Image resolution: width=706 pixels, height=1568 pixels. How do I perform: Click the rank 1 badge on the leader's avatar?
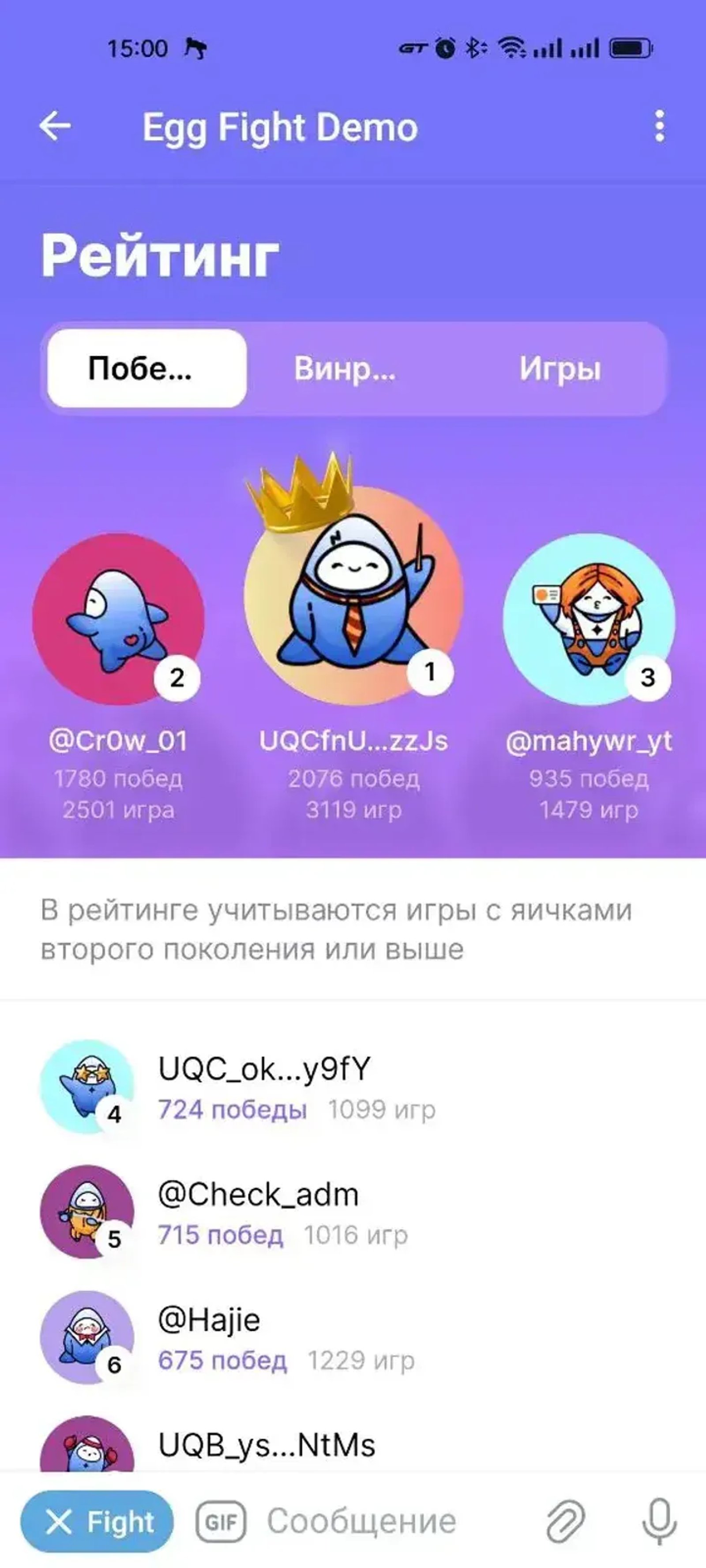pyautogui.click(x=430, y=672)
